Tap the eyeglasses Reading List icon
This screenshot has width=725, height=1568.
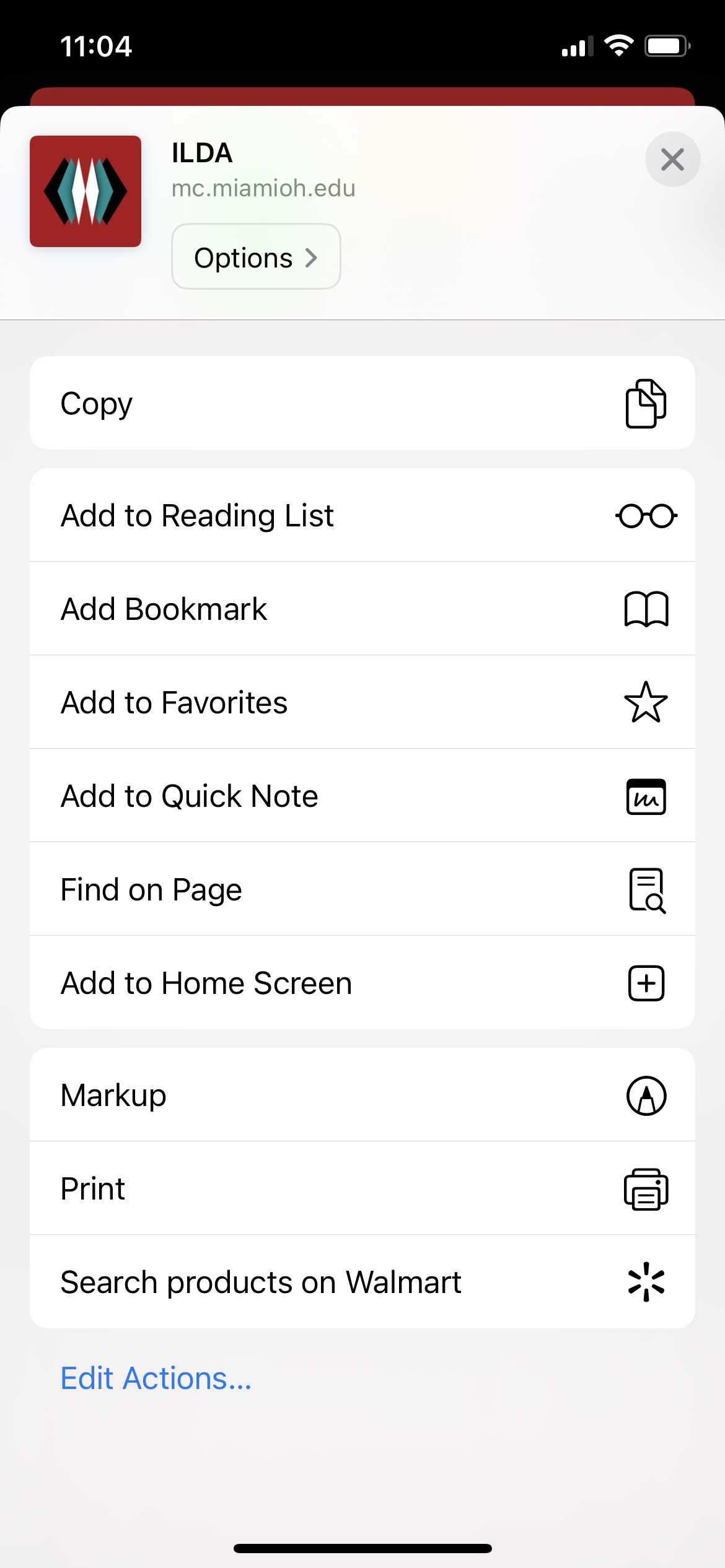(x=645, y=515)
